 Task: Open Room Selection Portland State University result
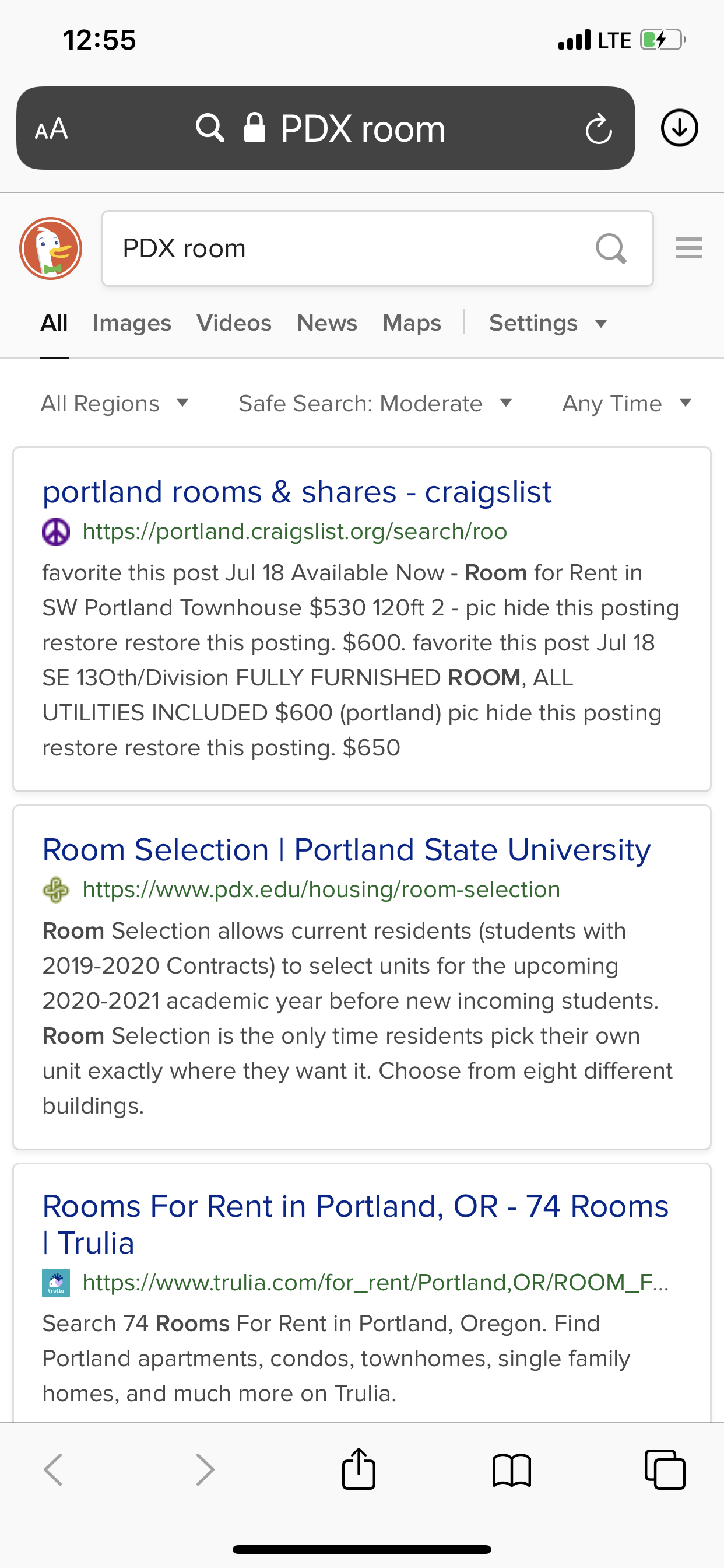coord(346,850)
